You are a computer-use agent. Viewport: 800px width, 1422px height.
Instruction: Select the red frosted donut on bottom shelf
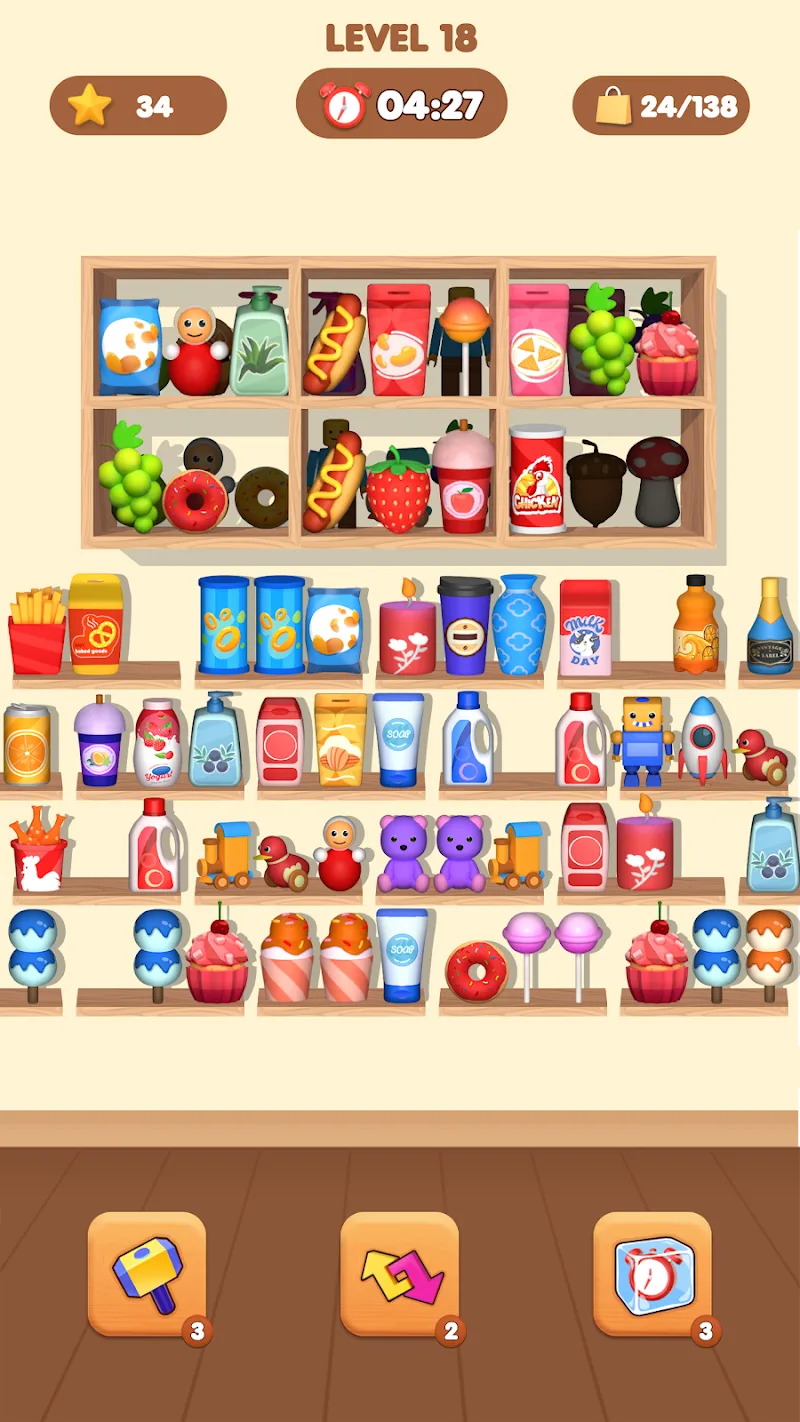476,970
